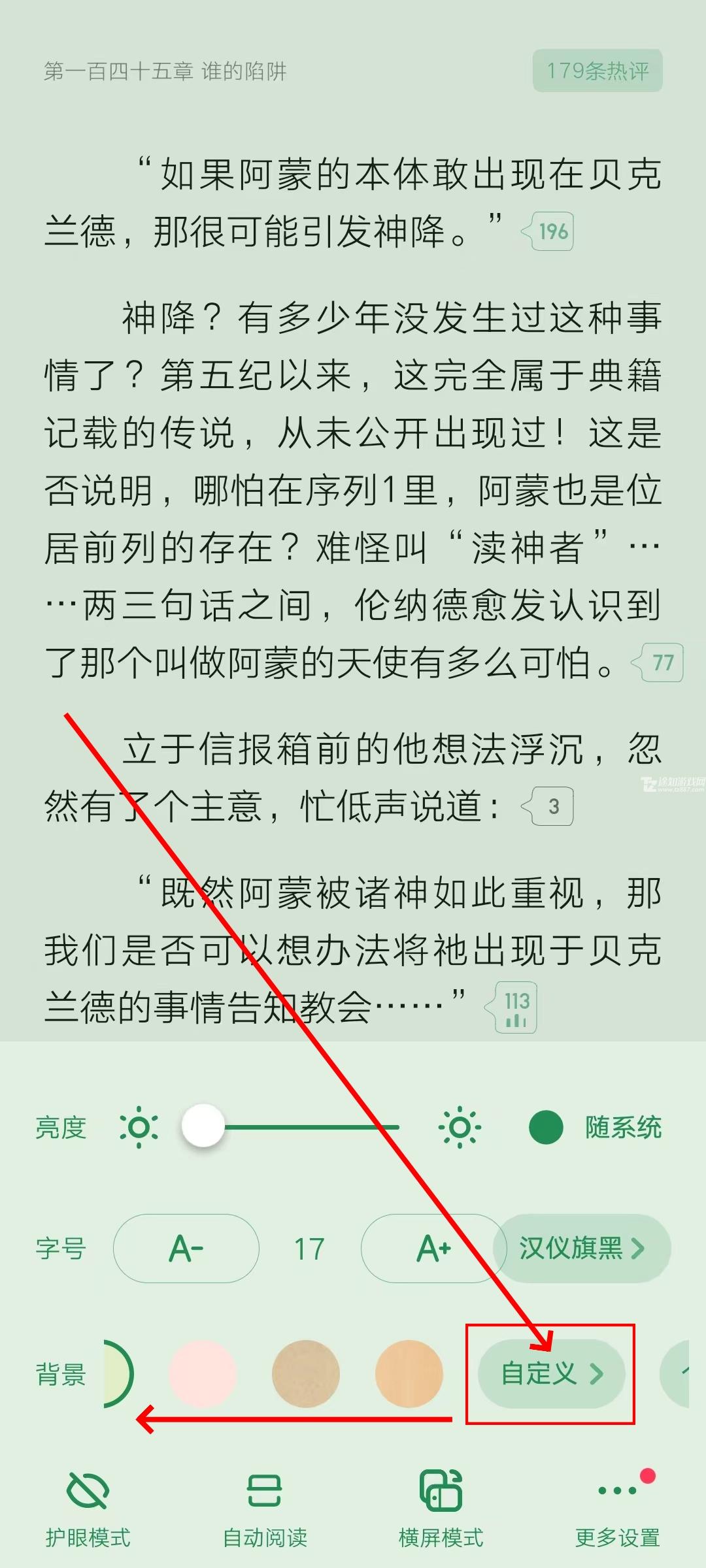This screenshot has height=1568, width=706.
Task: View the 196 comments on the paragraph
Action: tap(552, 231)
